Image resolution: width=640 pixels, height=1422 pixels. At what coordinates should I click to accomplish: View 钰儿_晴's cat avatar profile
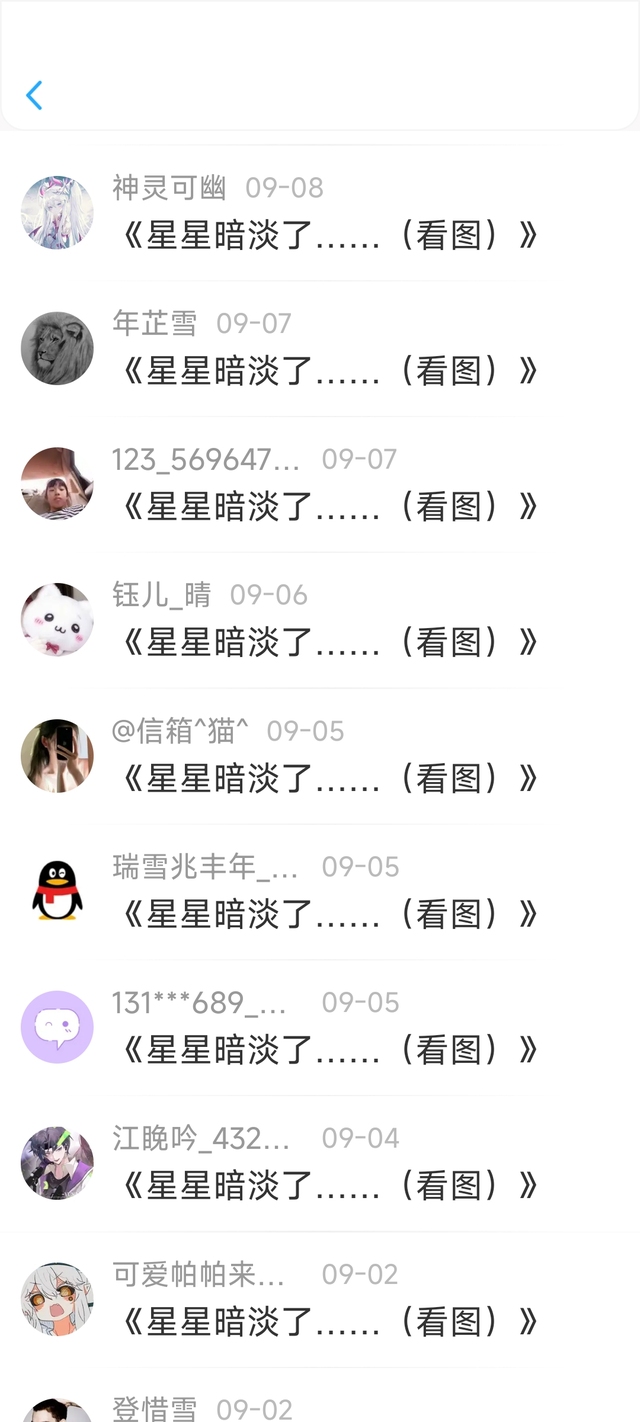click(x=57, y=620)
